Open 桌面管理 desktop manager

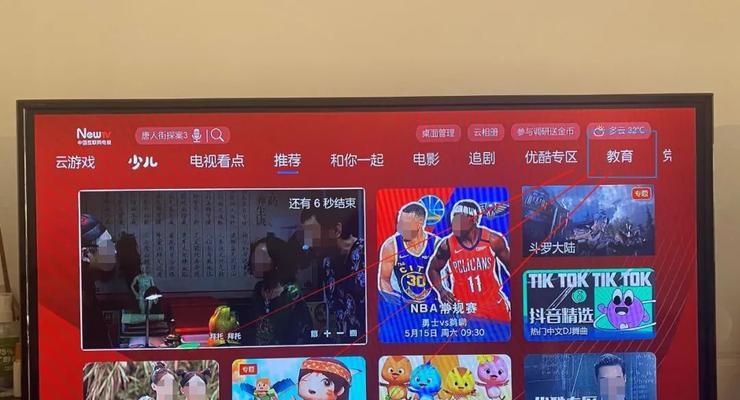click(438, 132)
